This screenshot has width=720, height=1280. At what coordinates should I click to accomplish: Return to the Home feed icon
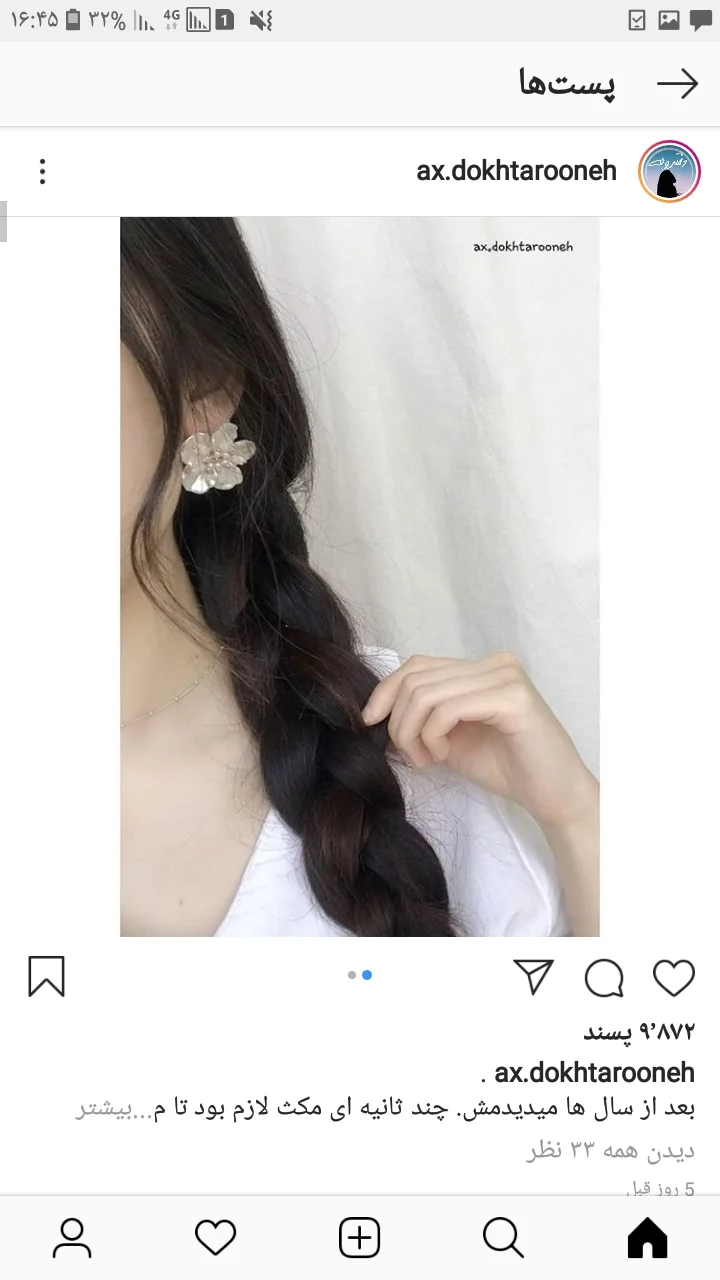click(x=647, y=1237)
